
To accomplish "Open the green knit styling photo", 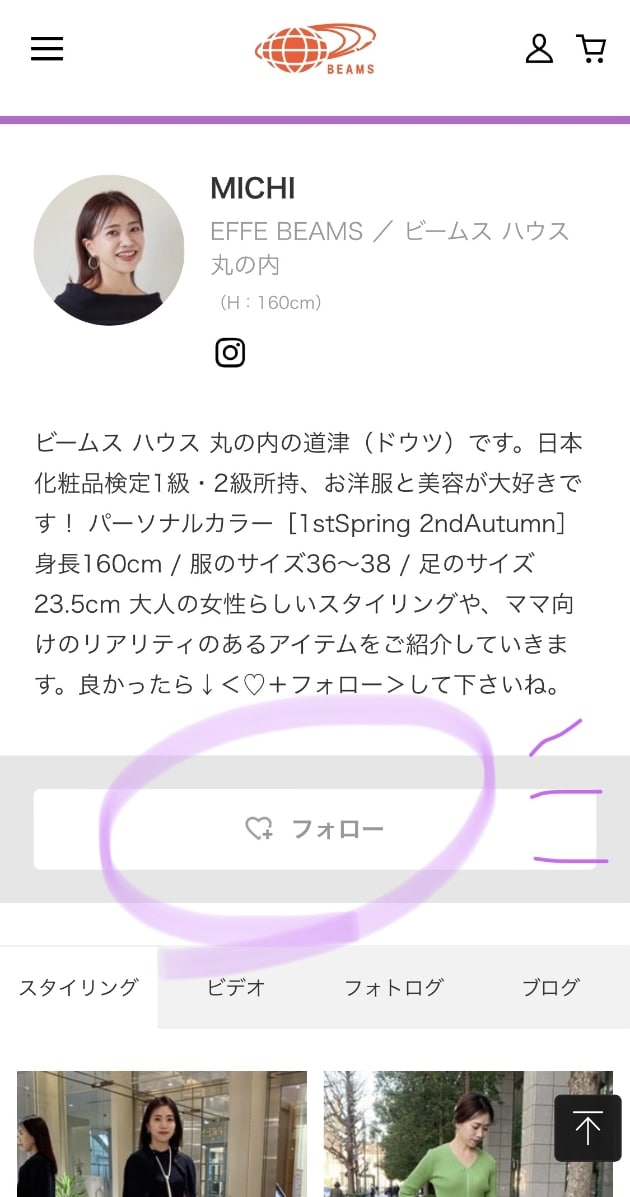I will pyautogui.click(x=440, y=1135).
